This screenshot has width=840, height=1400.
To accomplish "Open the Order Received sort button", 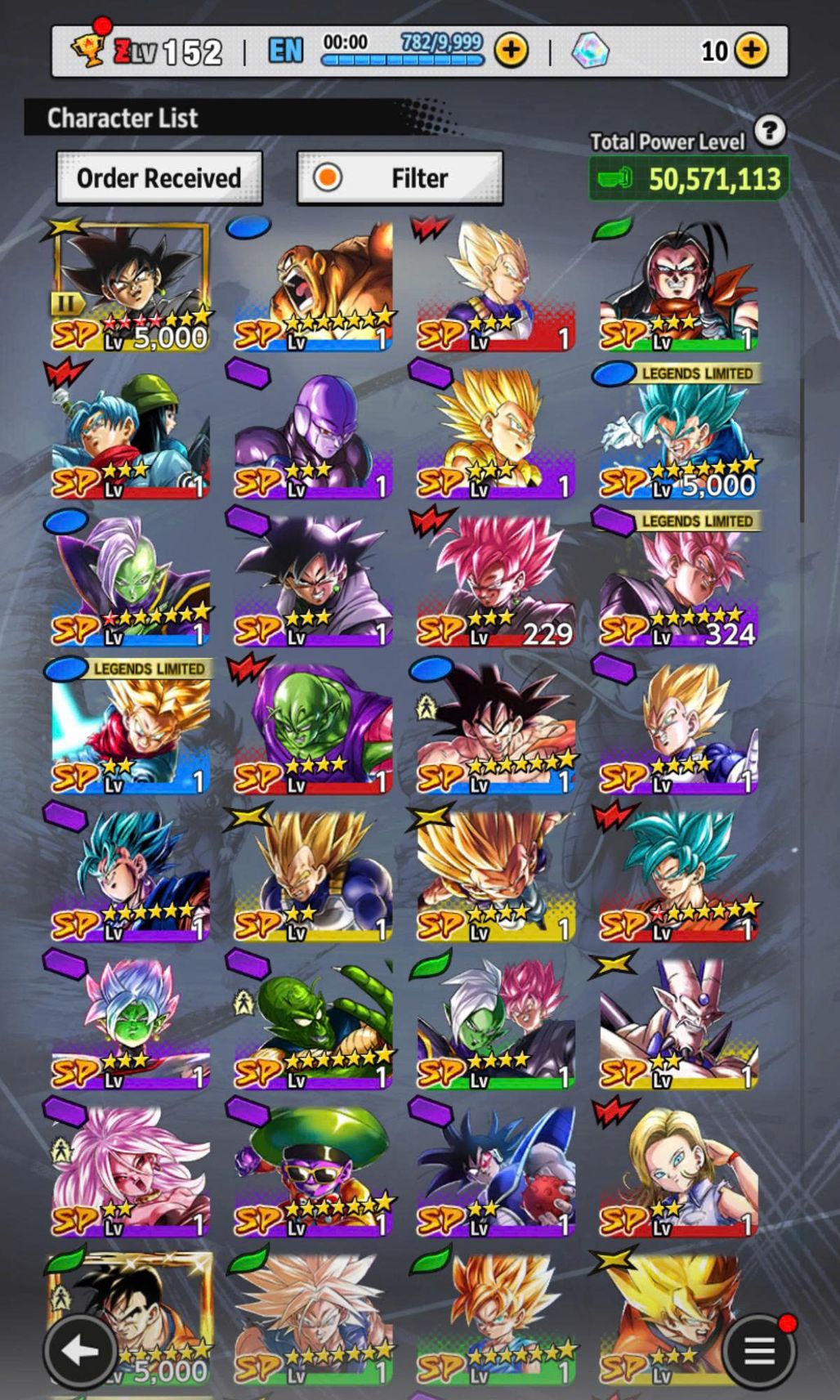I will [x=159, y=177].
